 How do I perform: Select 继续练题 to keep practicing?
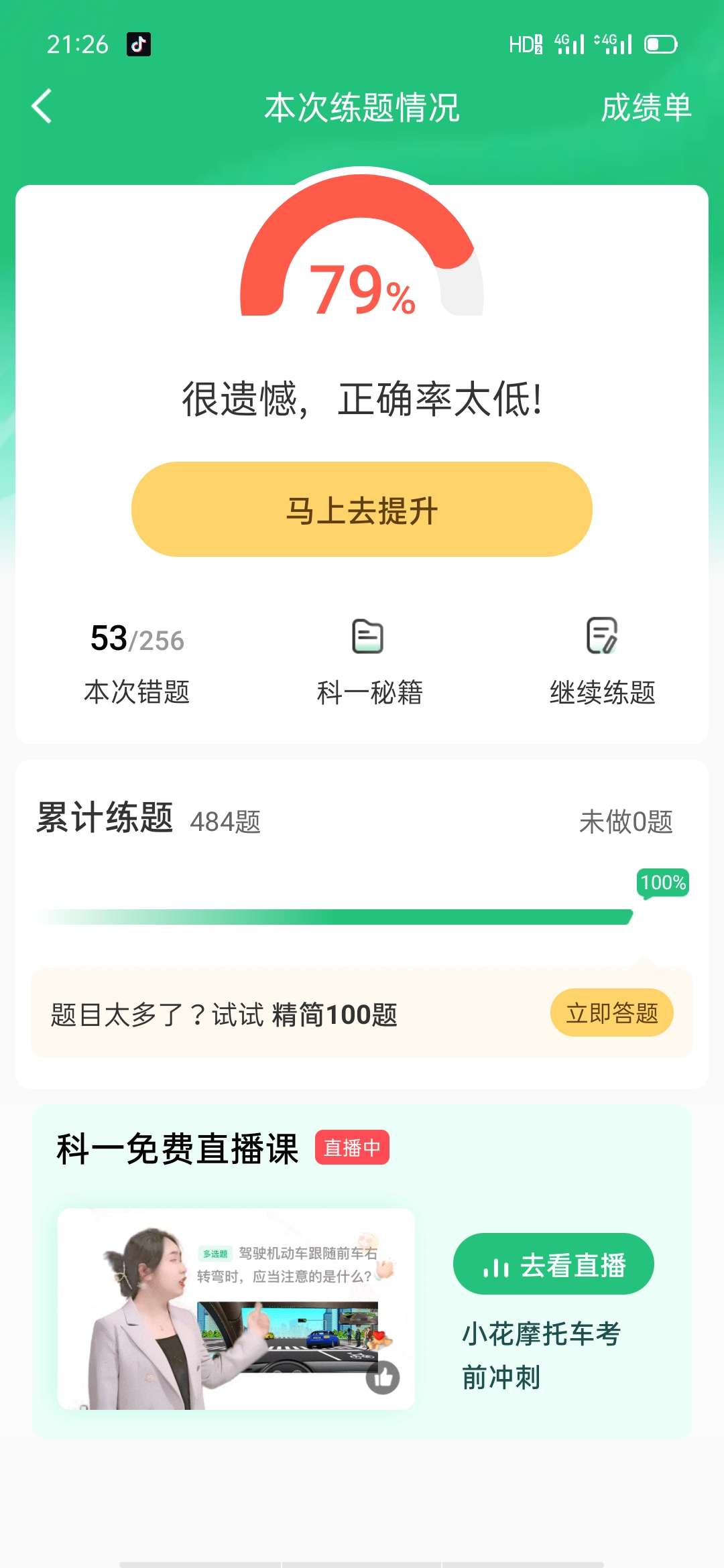point(602,663)
